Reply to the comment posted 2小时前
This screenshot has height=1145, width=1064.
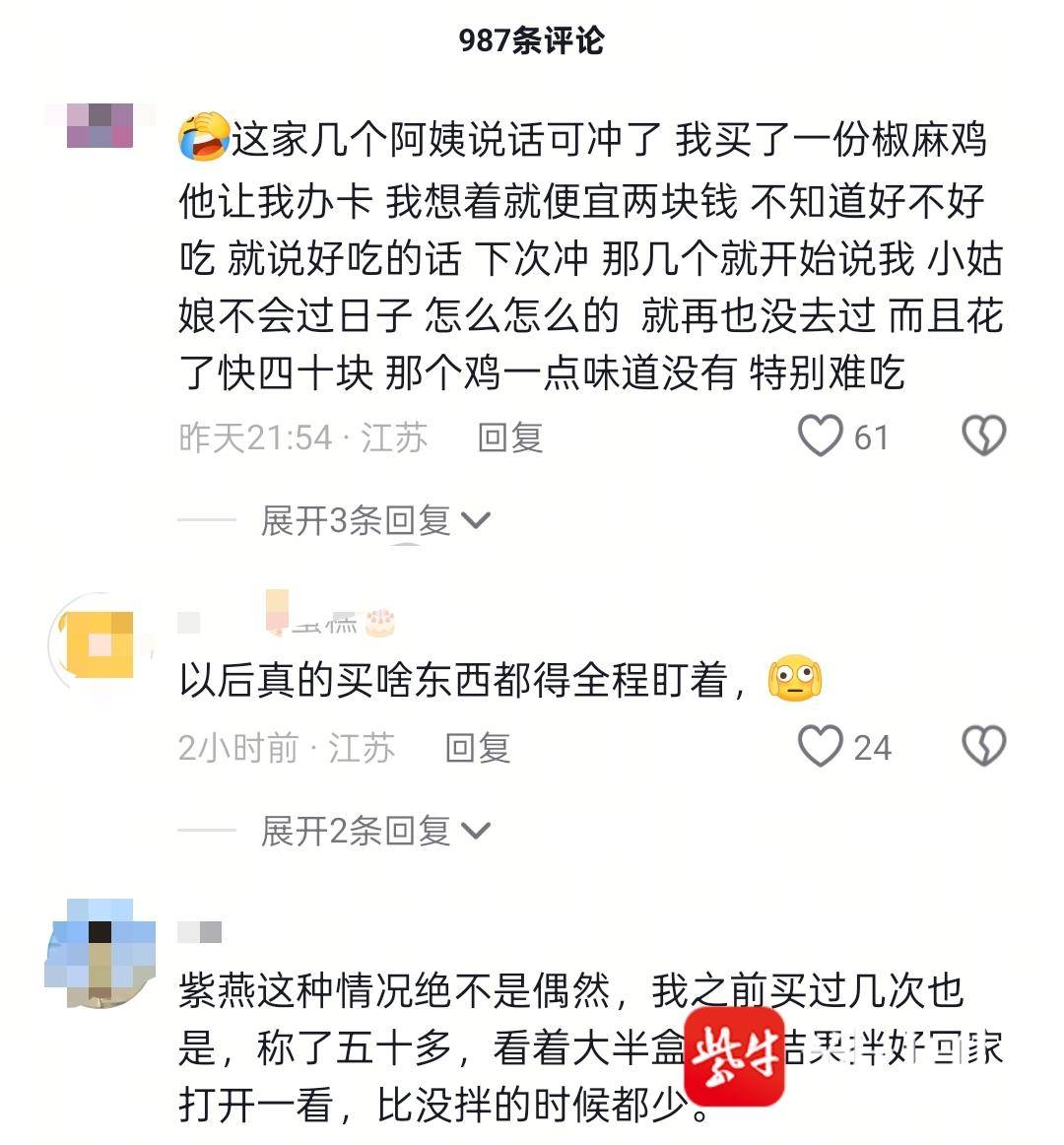[478, 748]
